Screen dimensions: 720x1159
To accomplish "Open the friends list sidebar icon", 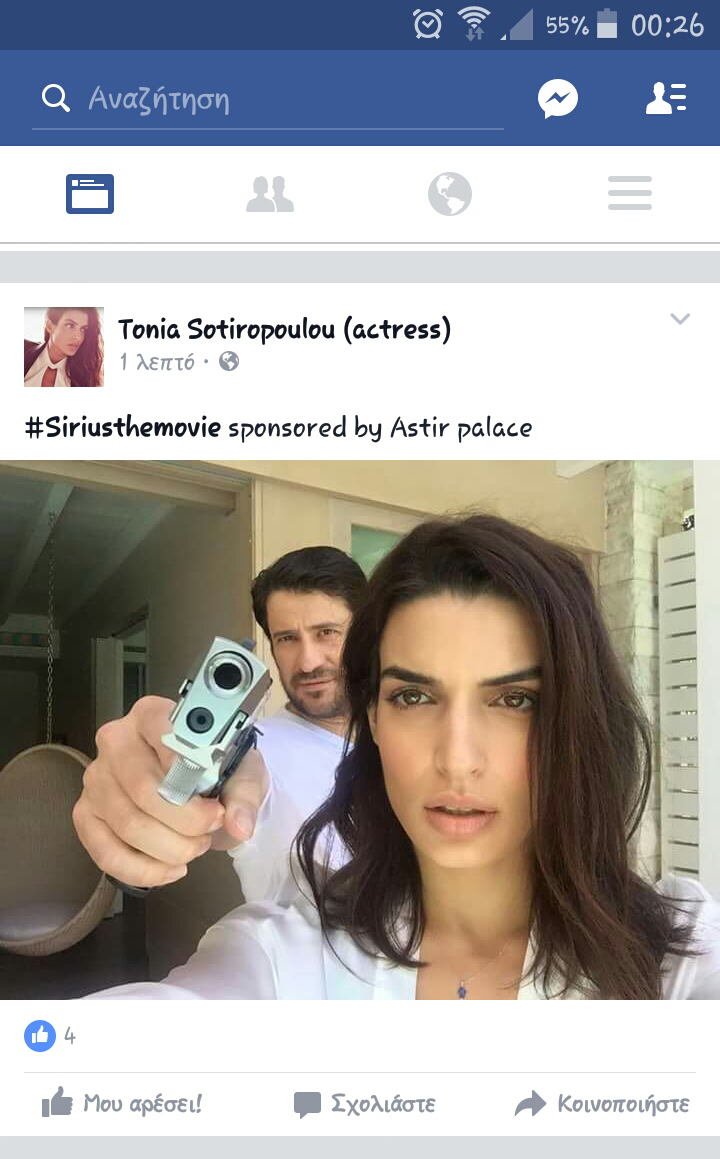I will pos(666,98).
